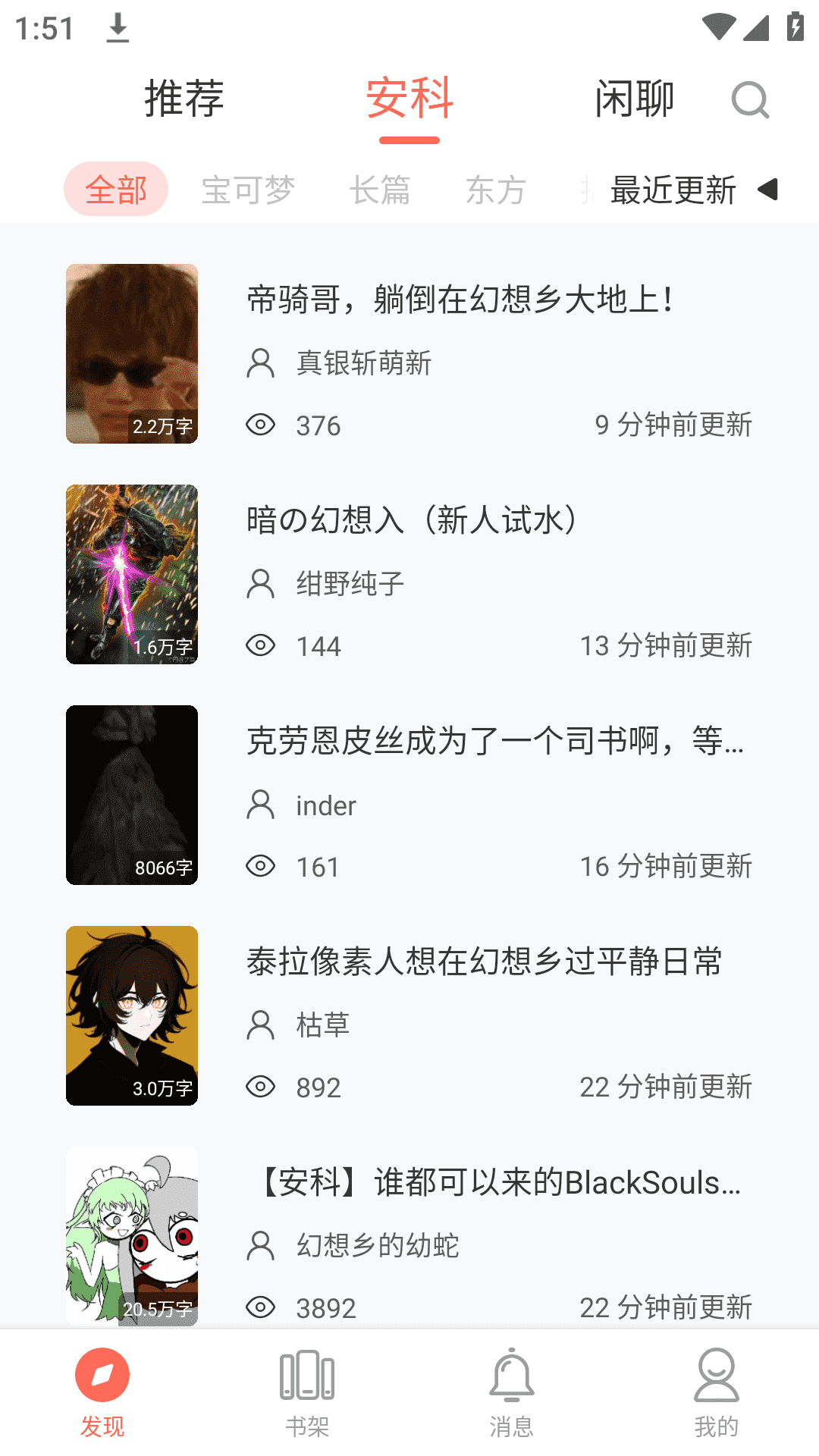Select the 安科 top tab

(x=409, y=99)
